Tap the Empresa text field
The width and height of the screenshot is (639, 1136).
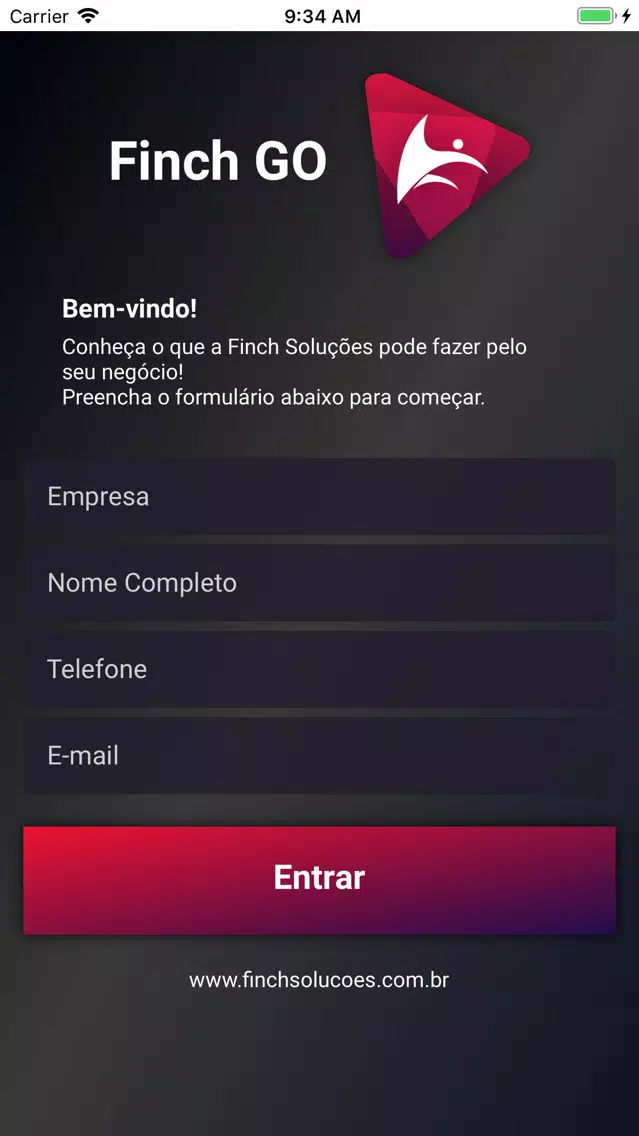click(x=319, y=497)
